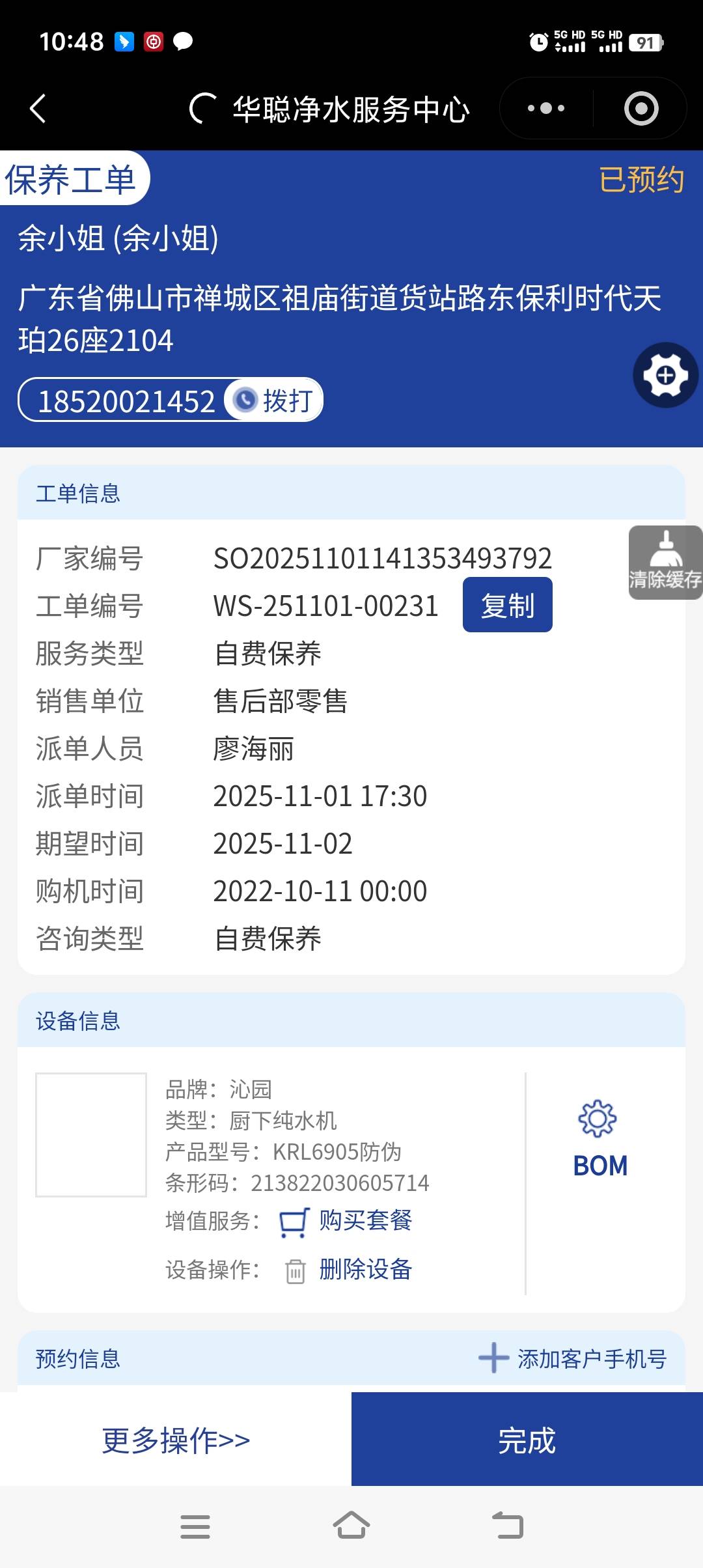Screen dimensions: 703x1568
Task: Clear cache with the 清除缓存 button
Action: [665, 563]
